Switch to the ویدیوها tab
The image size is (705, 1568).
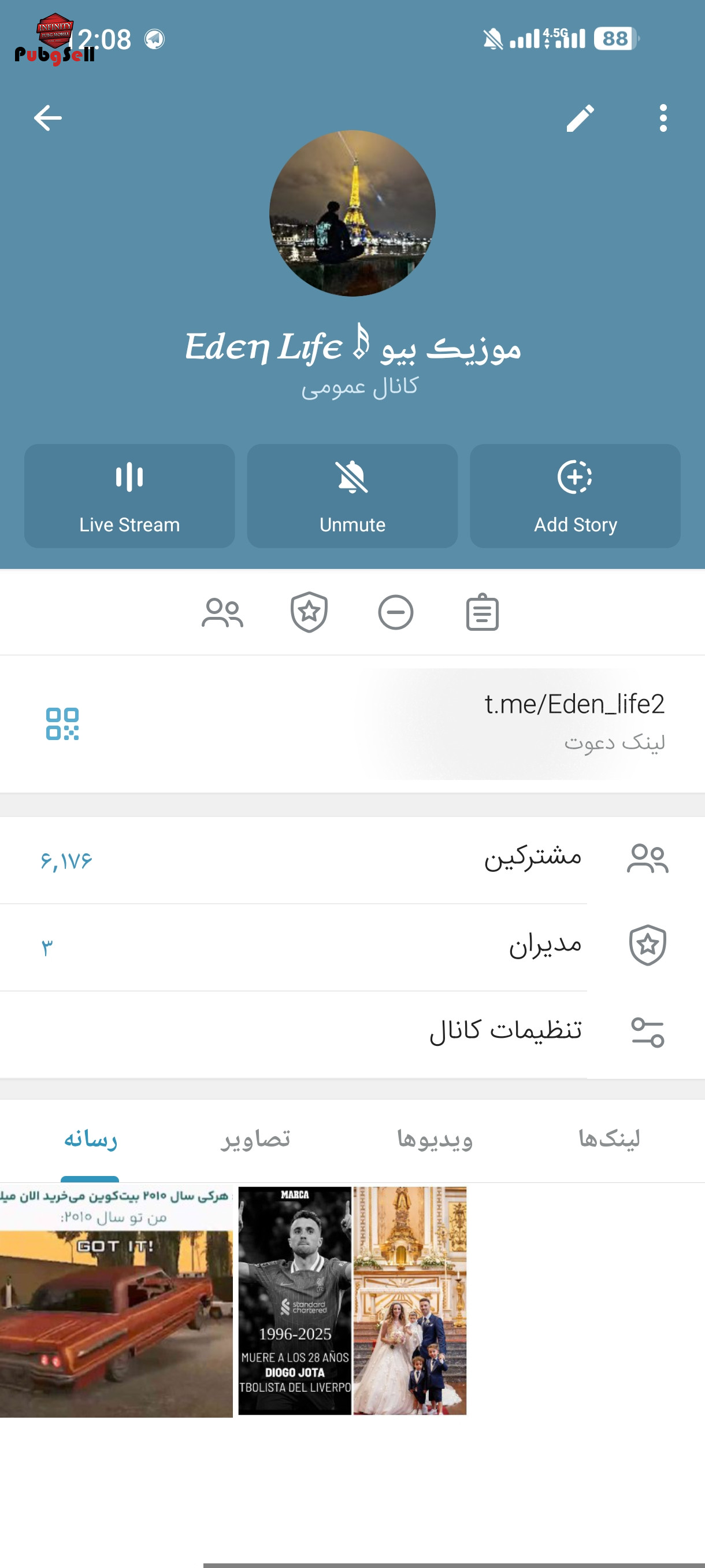coord(435,1139)
